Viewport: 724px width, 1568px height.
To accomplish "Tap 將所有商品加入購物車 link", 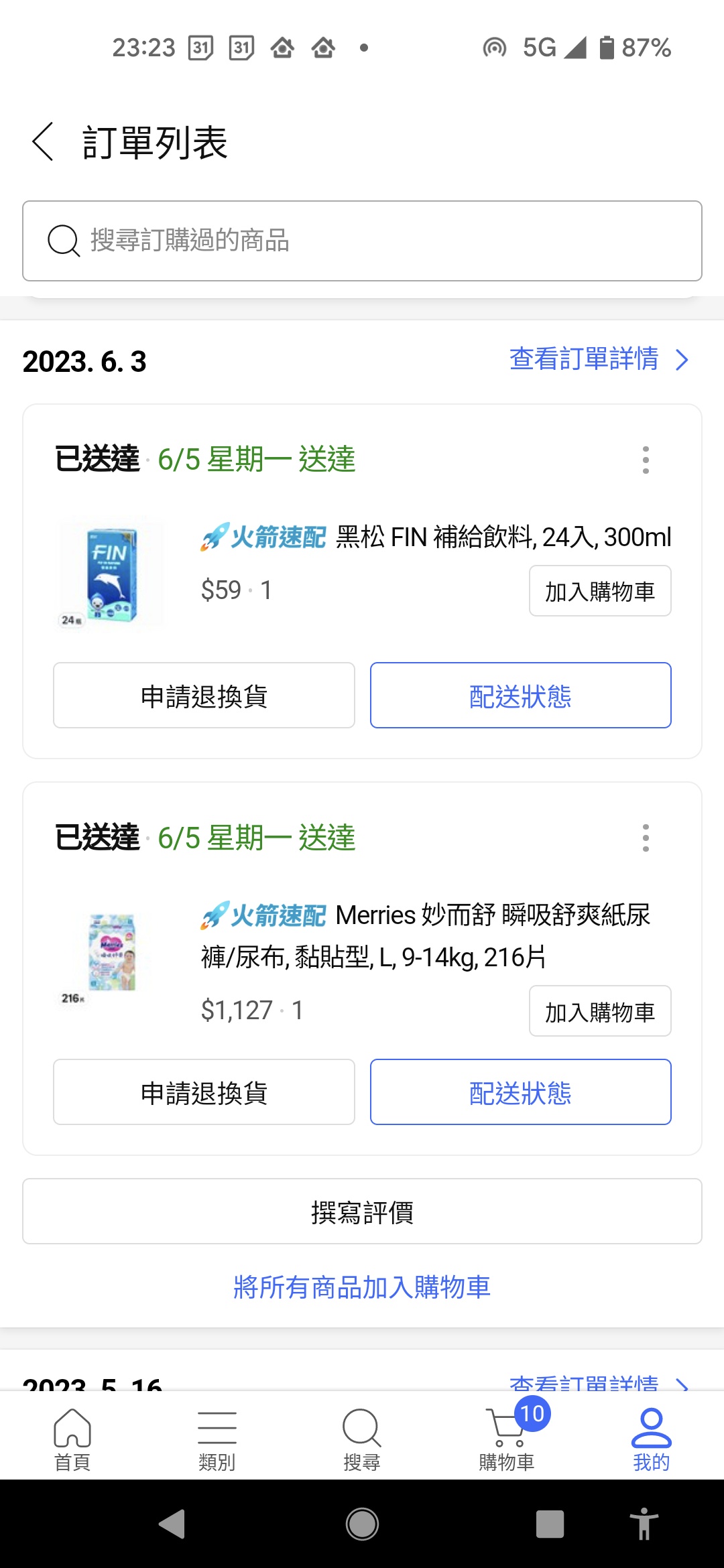I will click(362, 1287).
